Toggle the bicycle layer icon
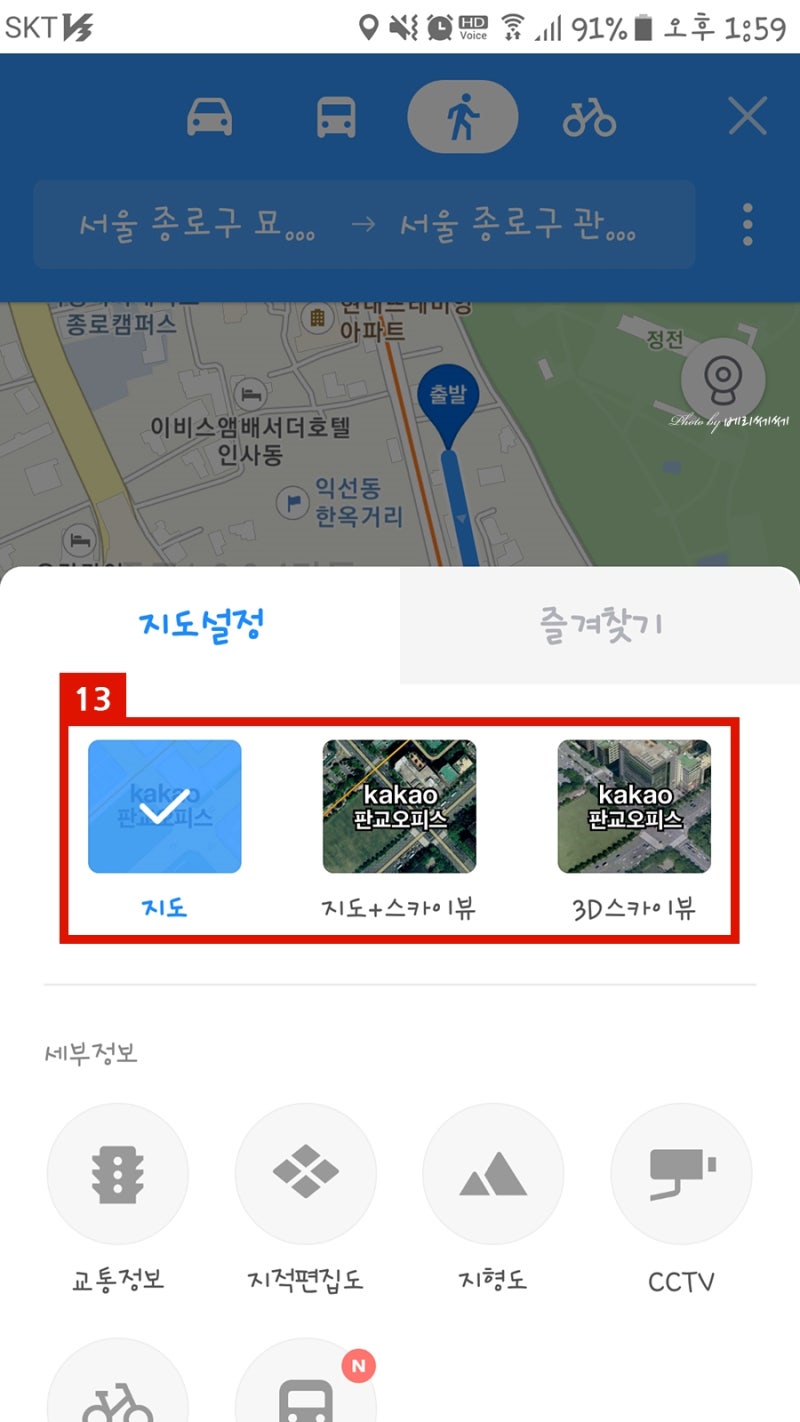Viewport: 800px width, 1422px height. (x=118, y=1395)
